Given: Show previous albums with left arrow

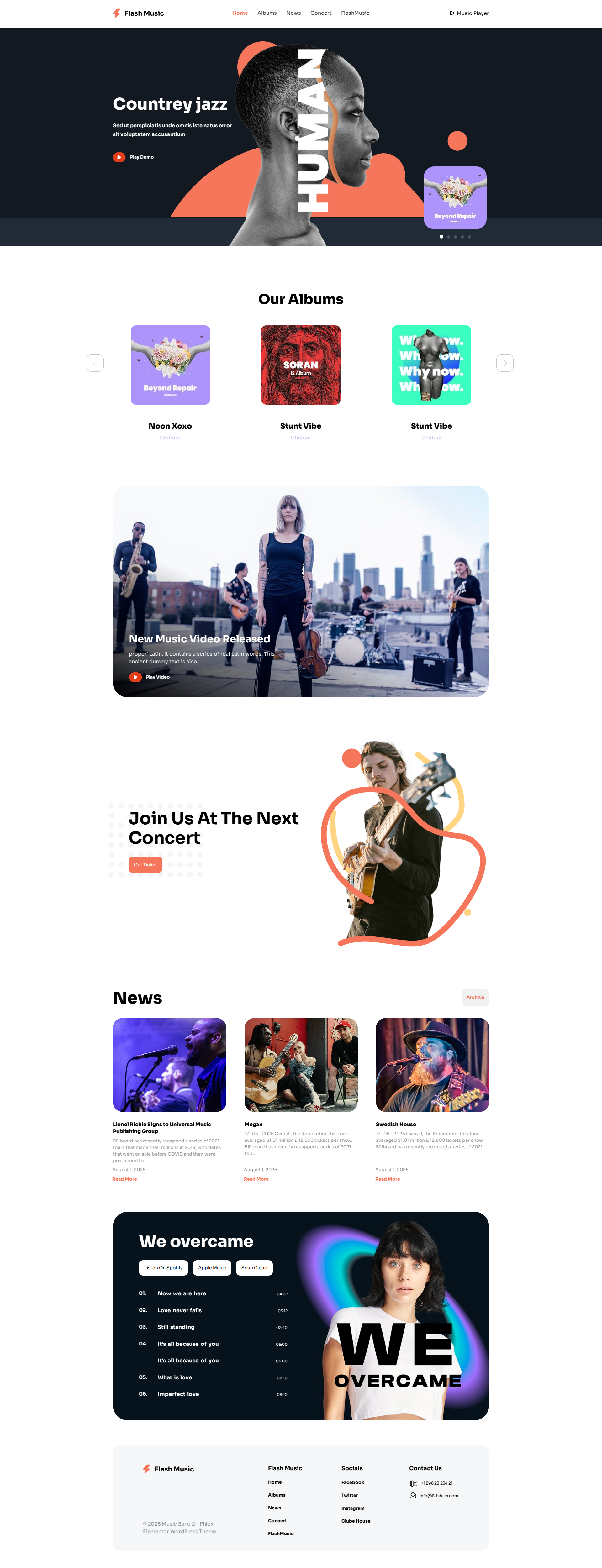Looking at the screenshot, I should 95,363.
